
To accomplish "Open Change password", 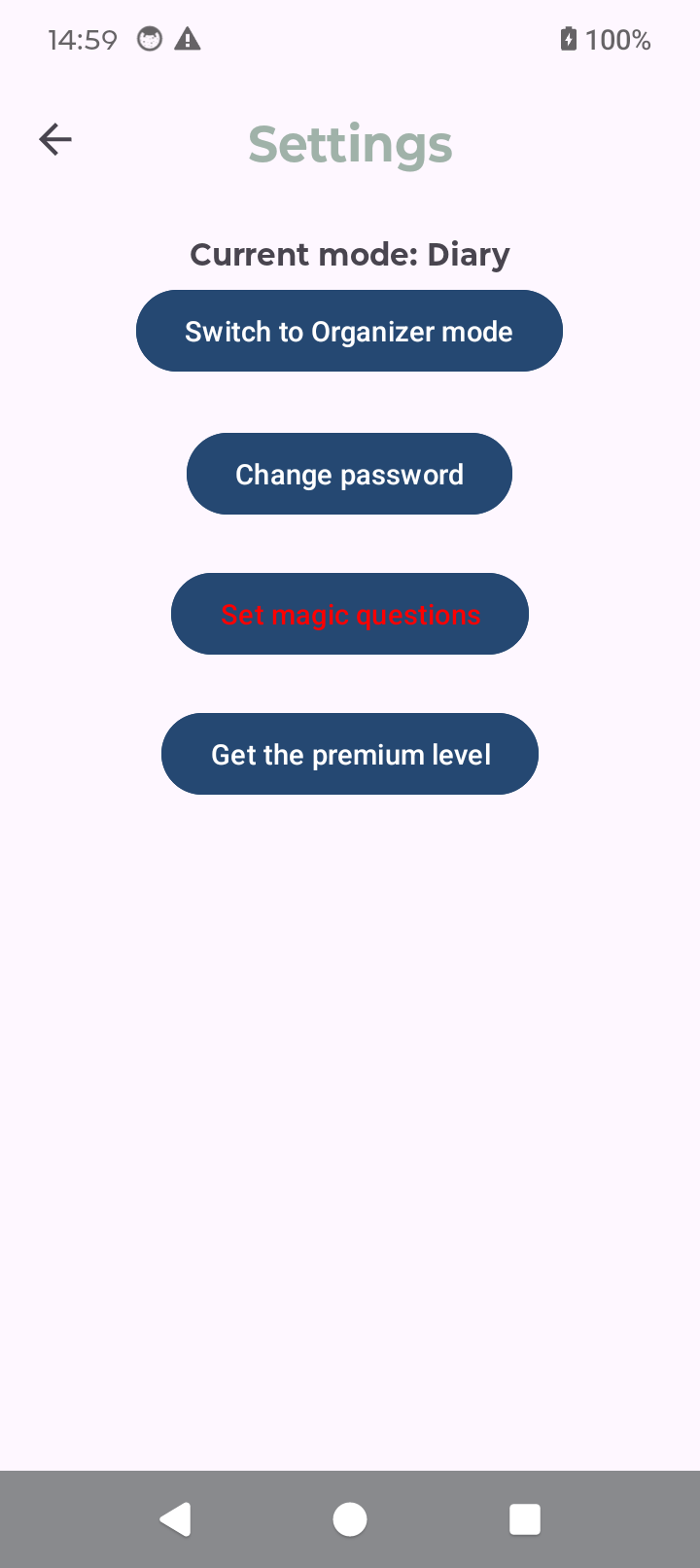I will (349, 474).
